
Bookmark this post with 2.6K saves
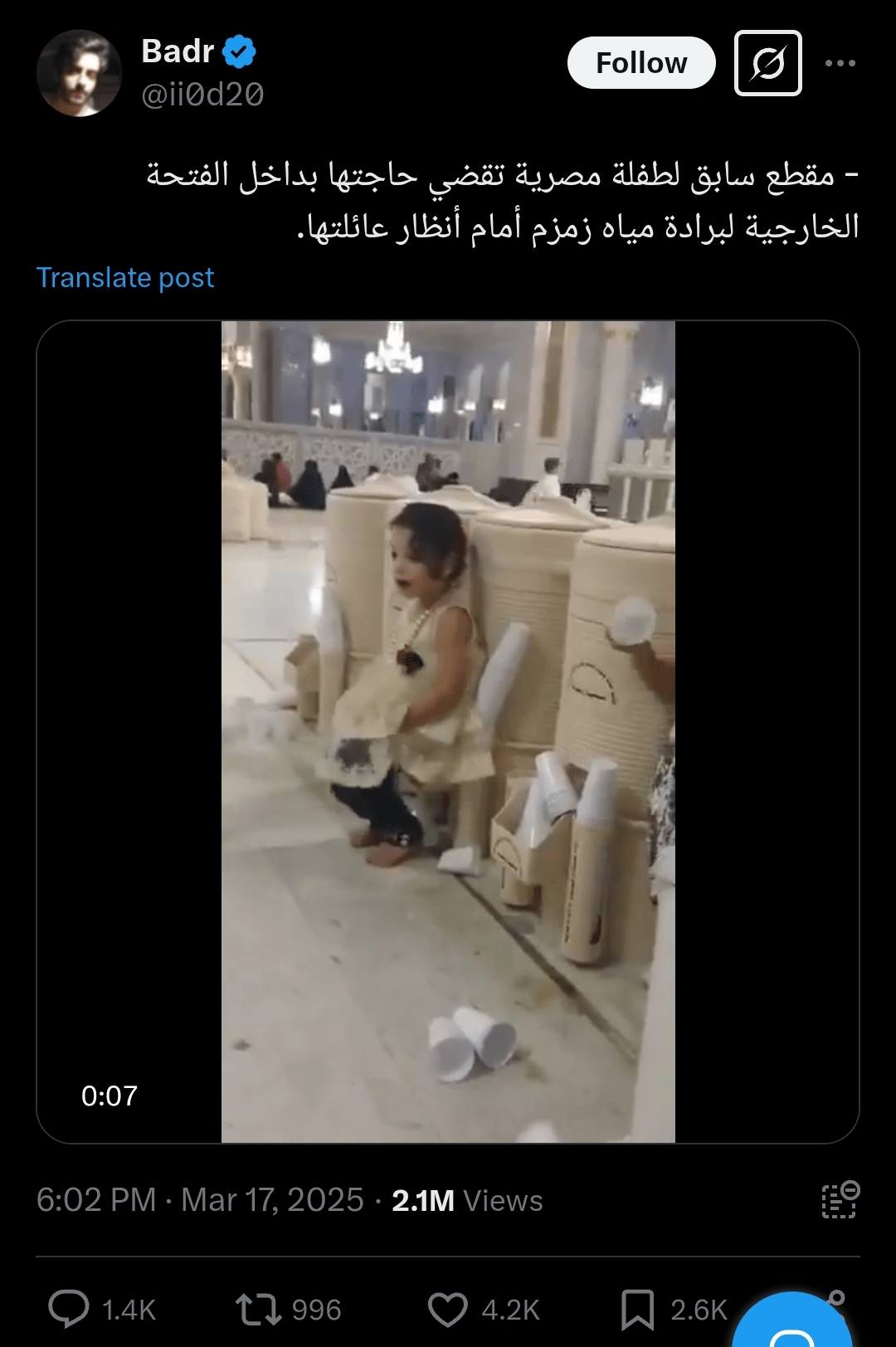coord(637,1310)
